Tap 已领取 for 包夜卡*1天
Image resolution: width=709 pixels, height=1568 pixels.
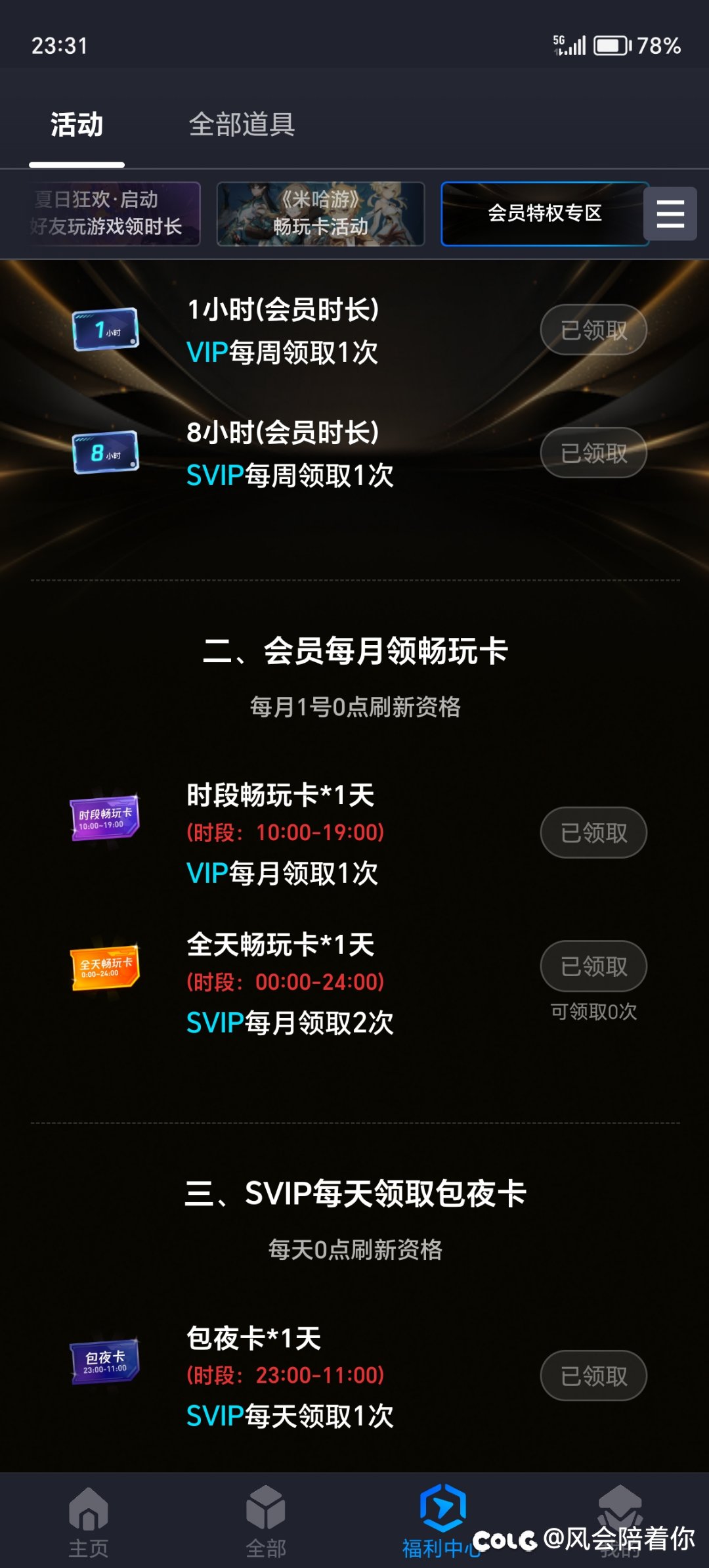[x=593, y=1376]
